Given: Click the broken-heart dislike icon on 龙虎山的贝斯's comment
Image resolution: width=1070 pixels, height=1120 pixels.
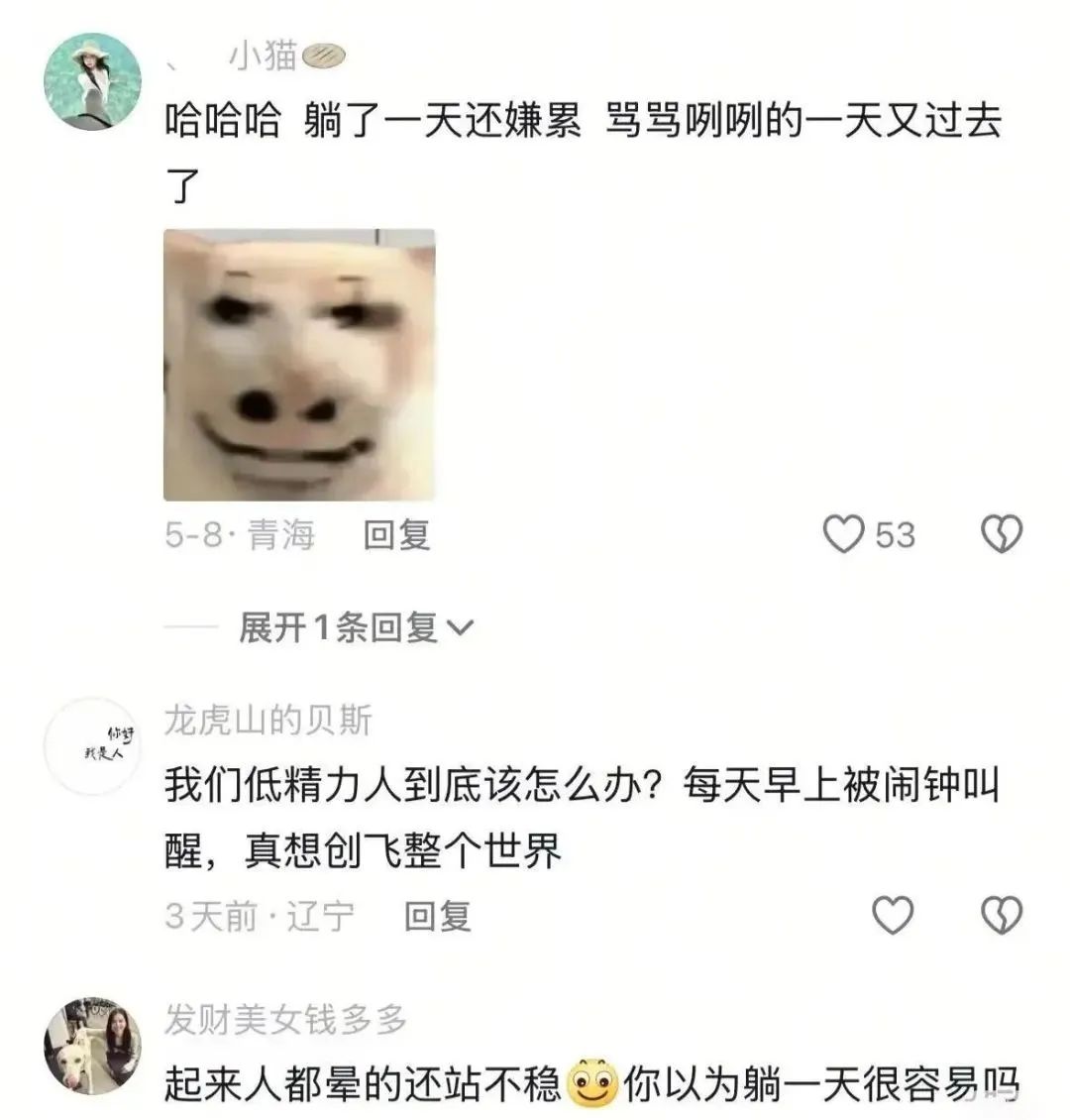Looking at the screenshot, I should tap(1002, 914).
